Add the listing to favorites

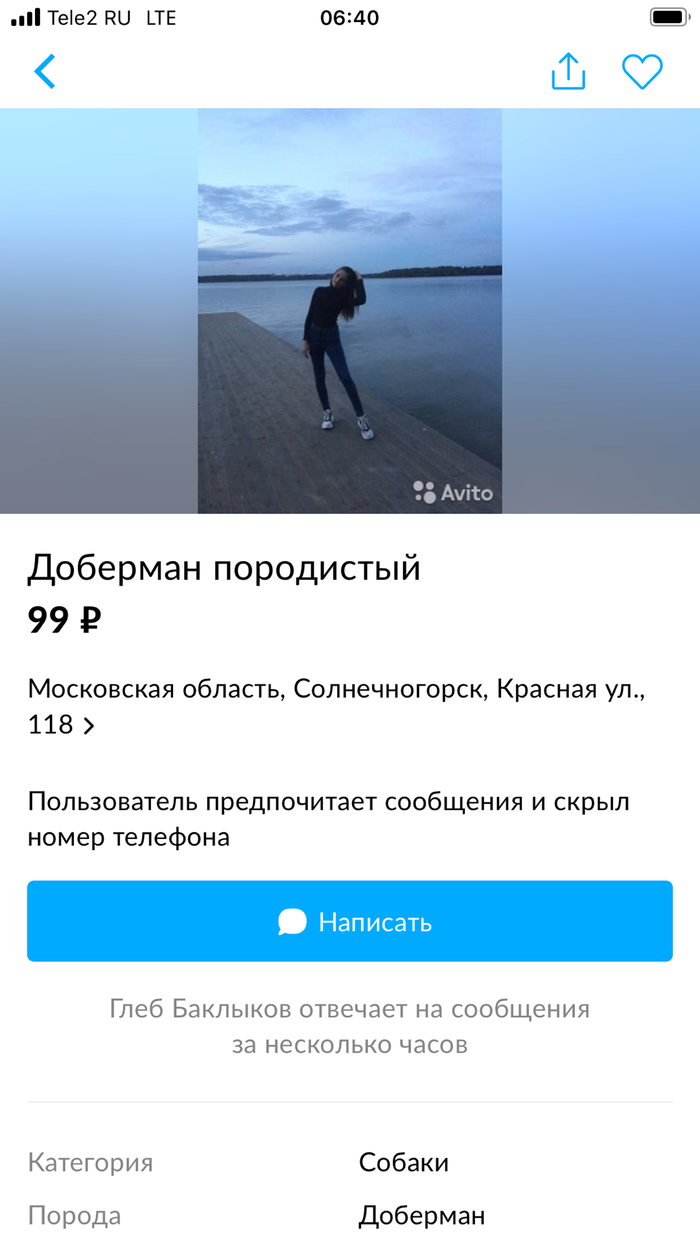[x=642, y=72]
